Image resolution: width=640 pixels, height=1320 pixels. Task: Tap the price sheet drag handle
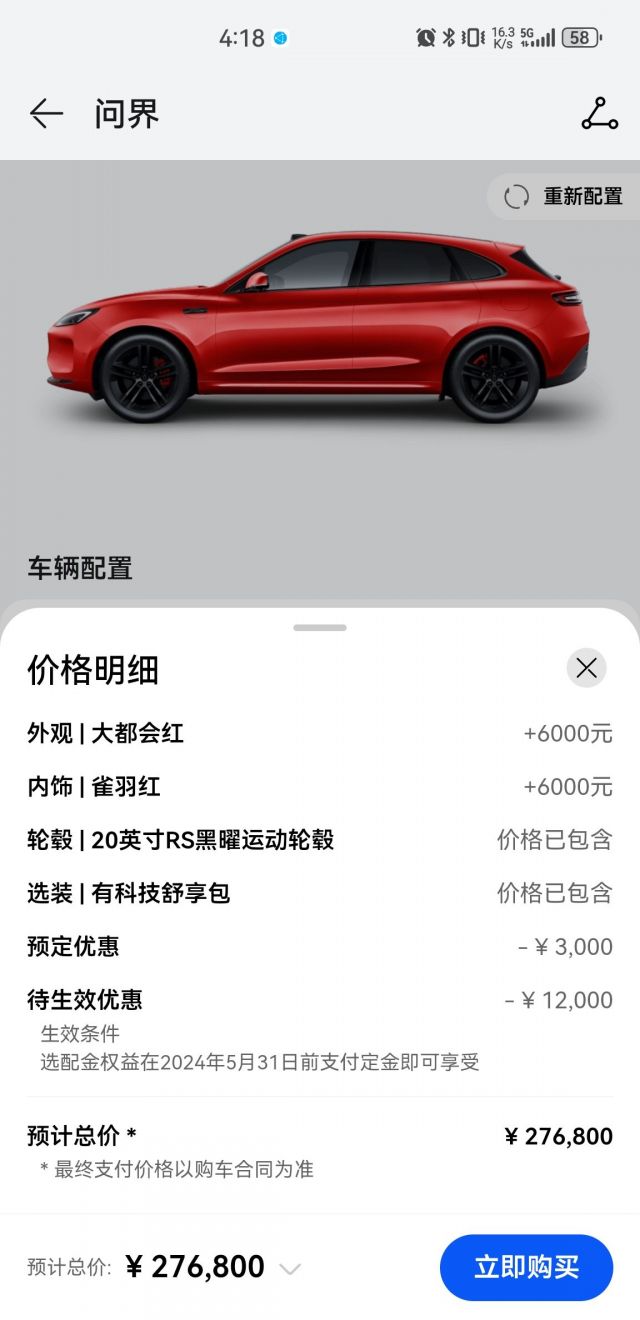320,628
